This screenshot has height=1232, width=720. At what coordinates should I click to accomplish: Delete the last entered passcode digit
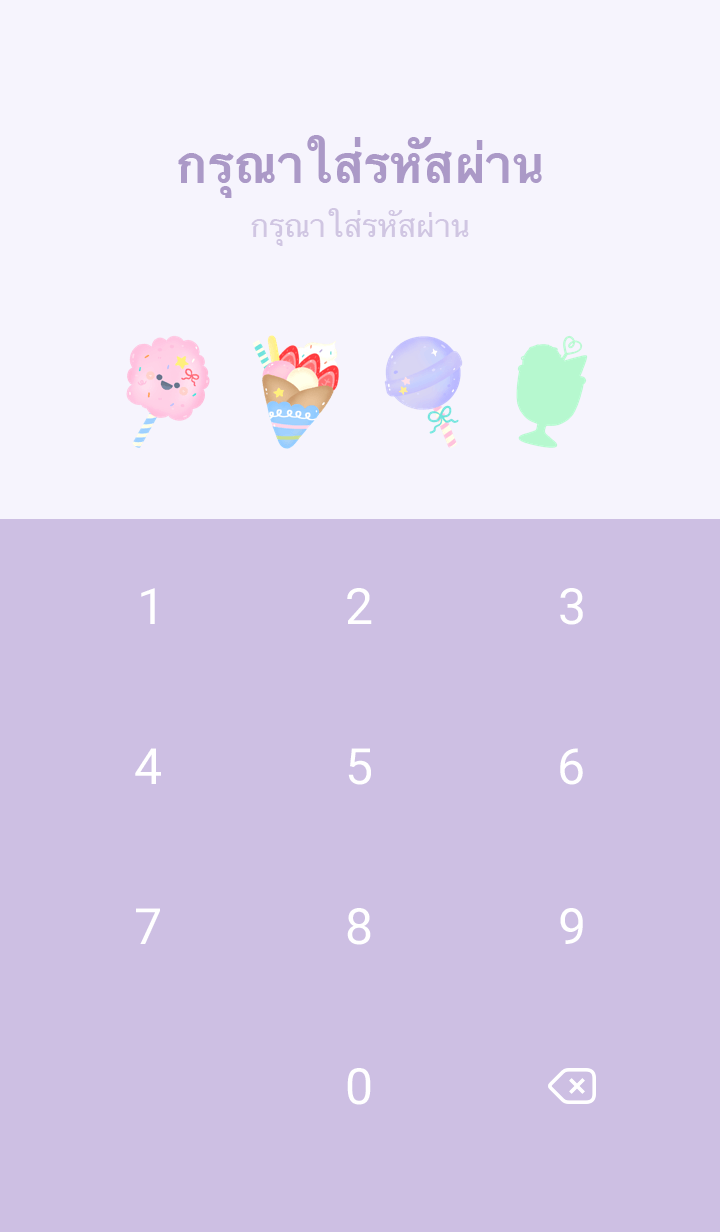click(x=572, y=1086)
